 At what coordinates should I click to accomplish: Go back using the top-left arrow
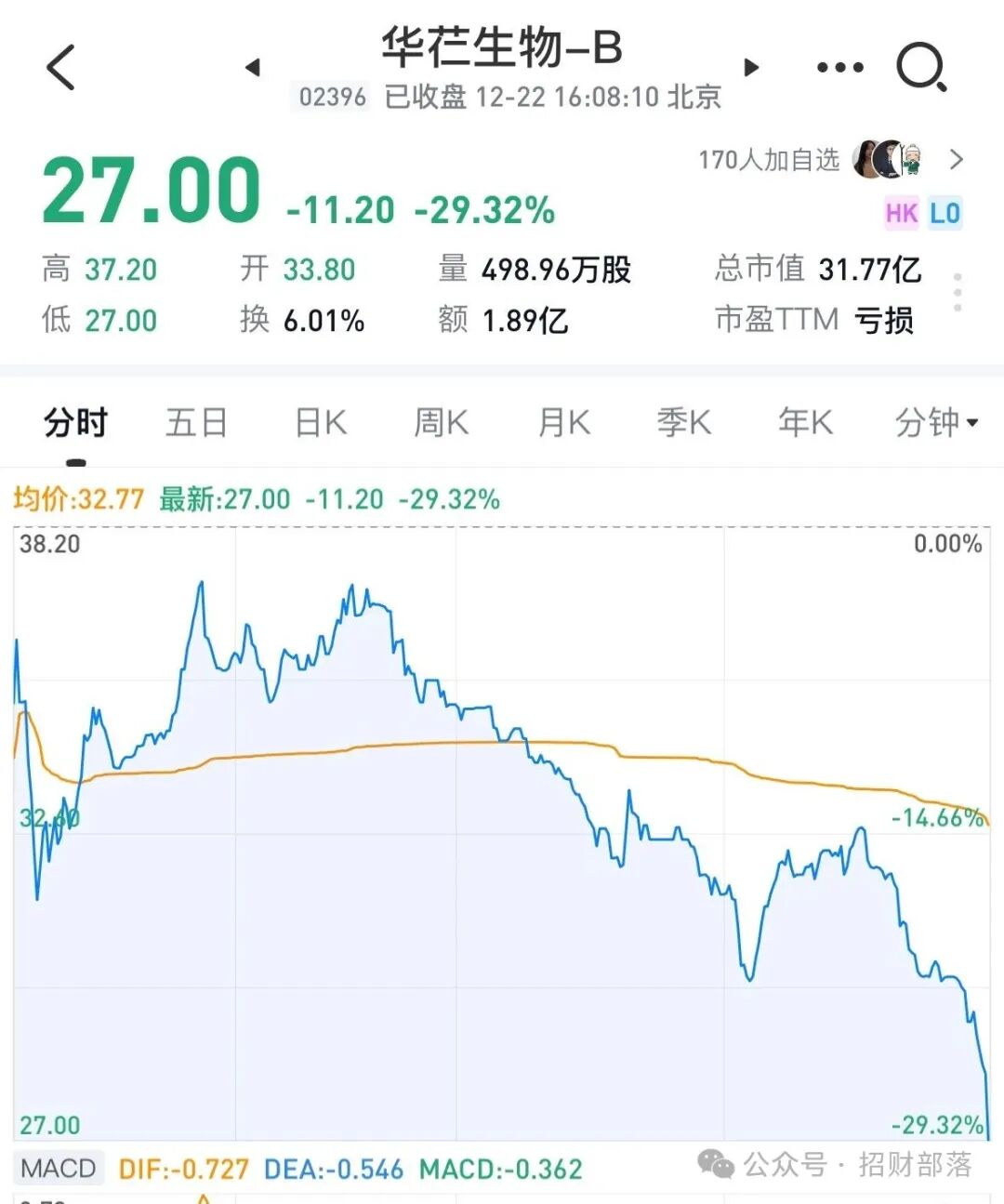(60, 68)
